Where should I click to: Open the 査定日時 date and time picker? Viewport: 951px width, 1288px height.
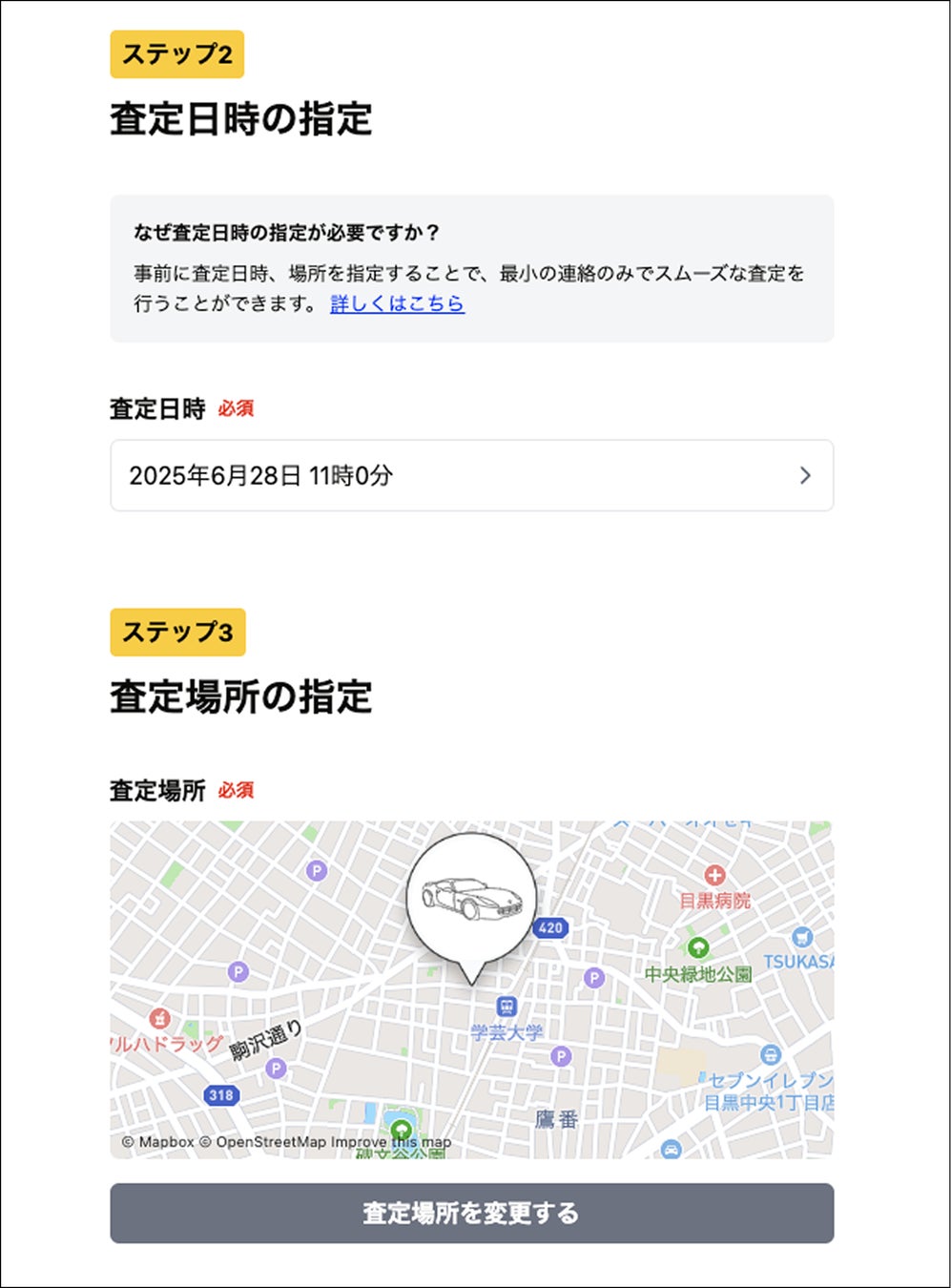click(x=471, y=475)
